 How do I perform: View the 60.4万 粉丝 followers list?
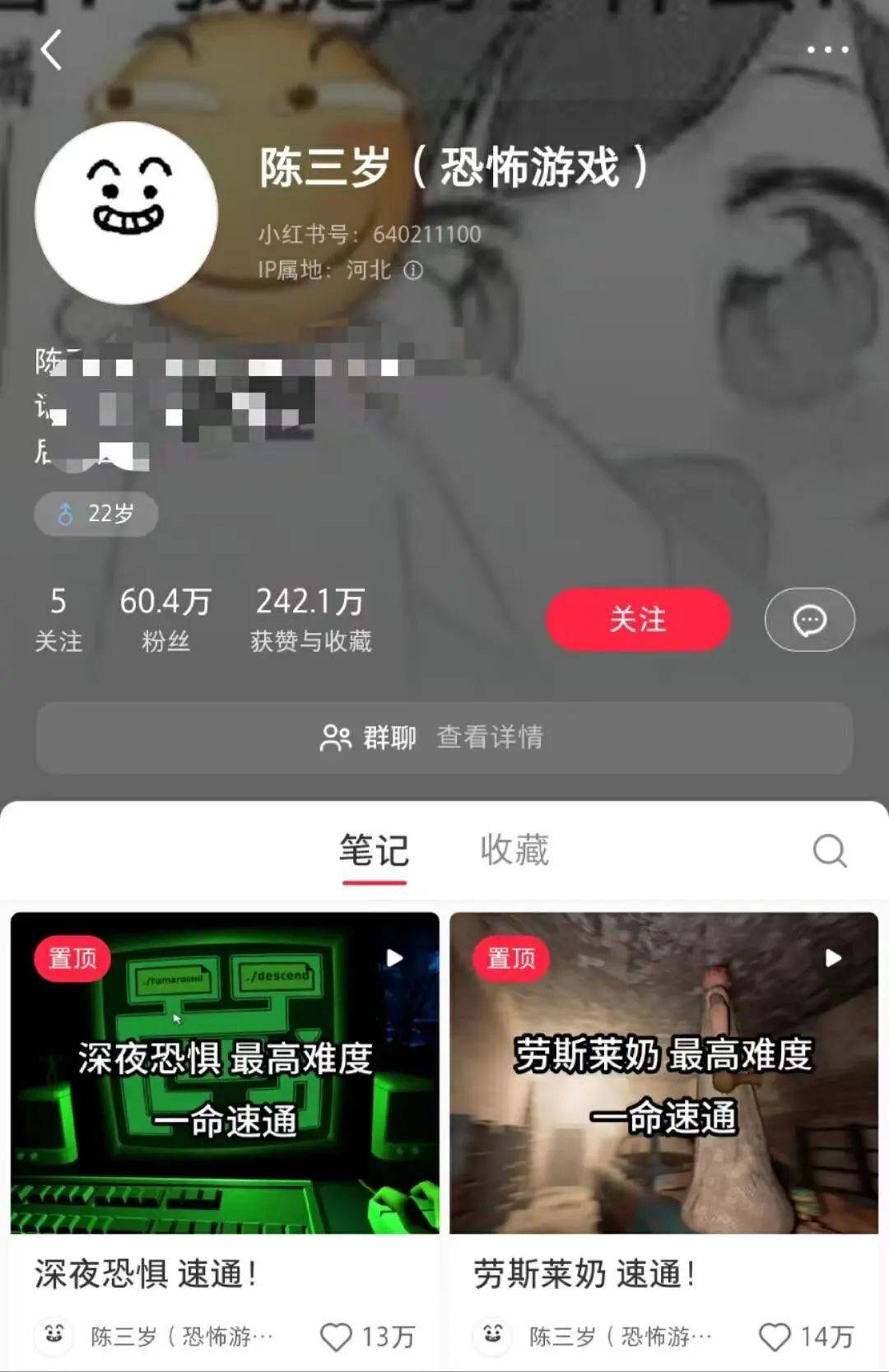point(165,619)
